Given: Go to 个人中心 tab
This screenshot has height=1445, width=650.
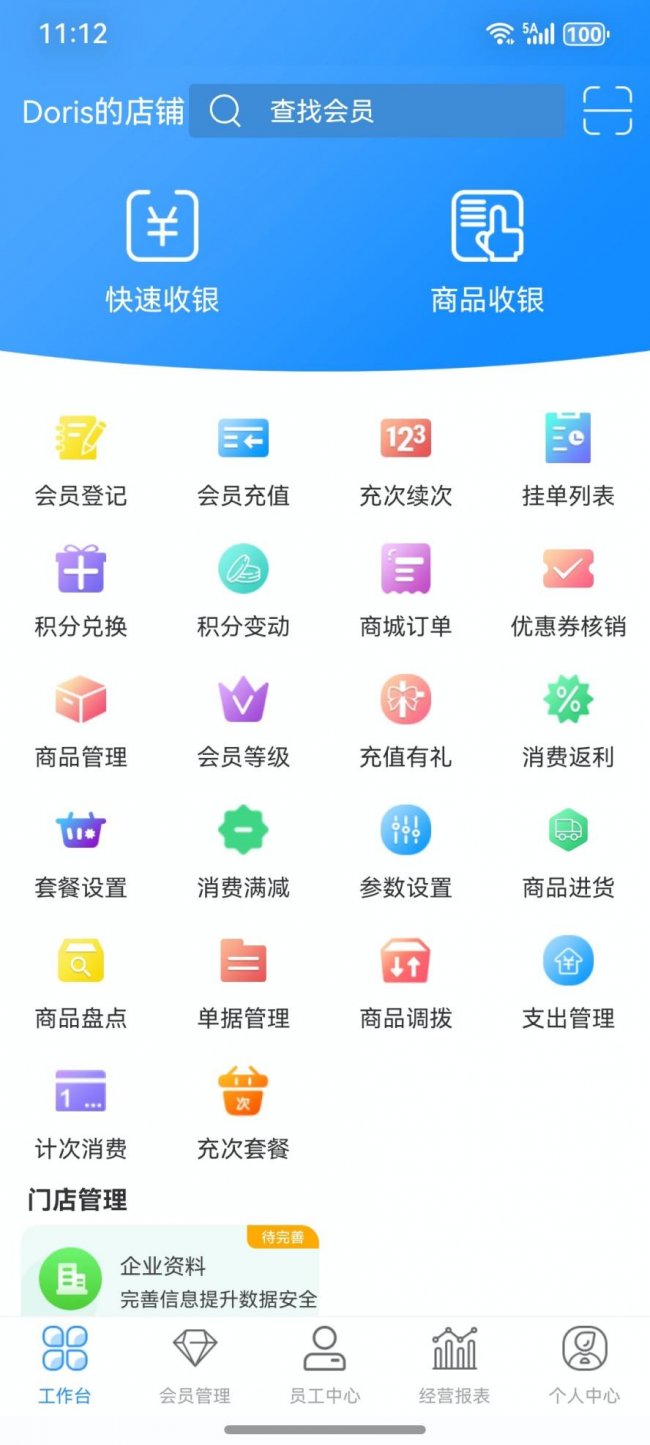Looking at the screenshot, I should pyautogui.click(x=584, y=1365).
